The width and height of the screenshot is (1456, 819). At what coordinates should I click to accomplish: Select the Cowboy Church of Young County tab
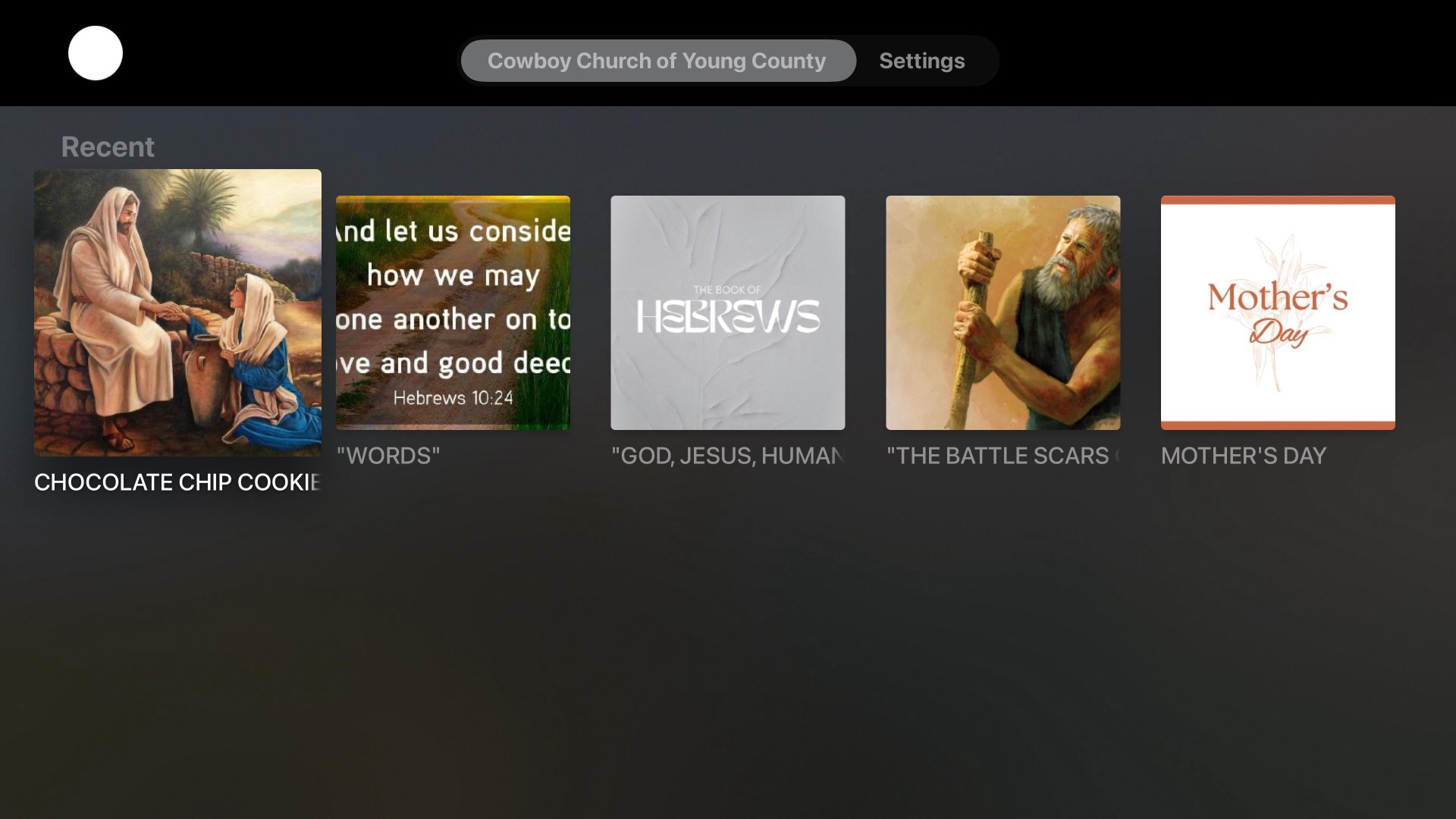(x=657, y=61)
